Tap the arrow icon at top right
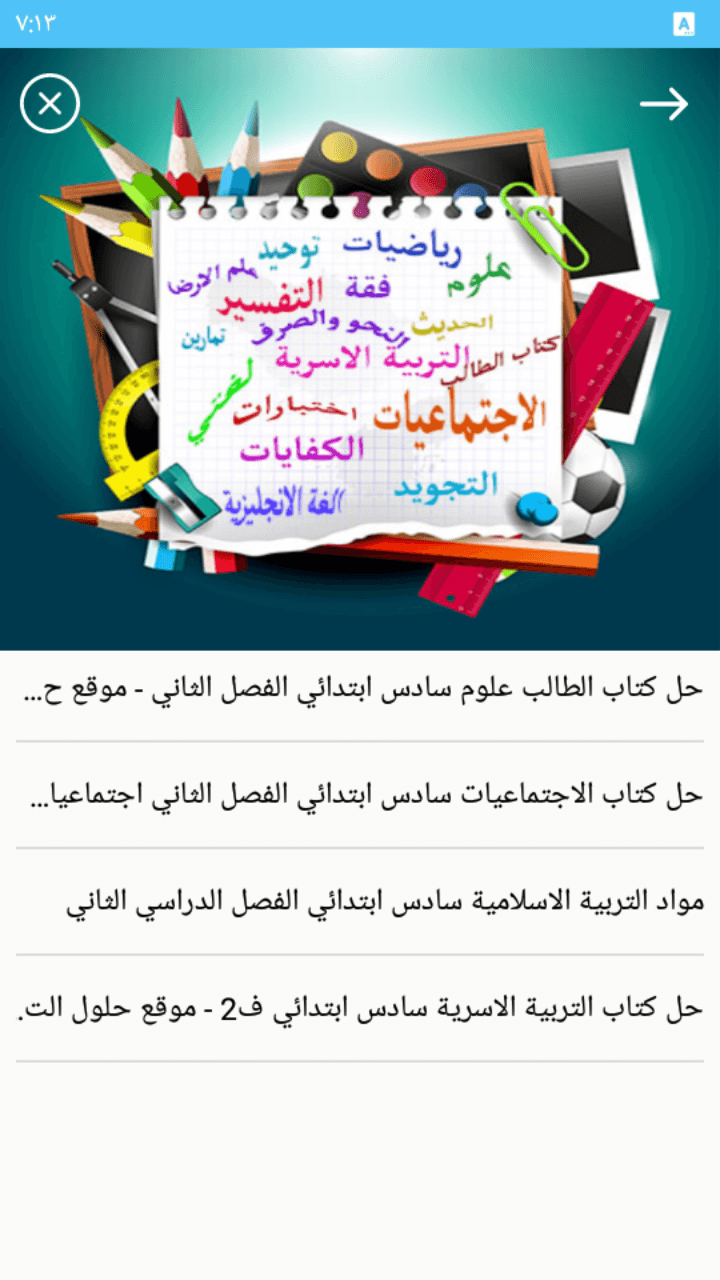The width and height of the screenshot is (720, 1280). pos(665,104)
